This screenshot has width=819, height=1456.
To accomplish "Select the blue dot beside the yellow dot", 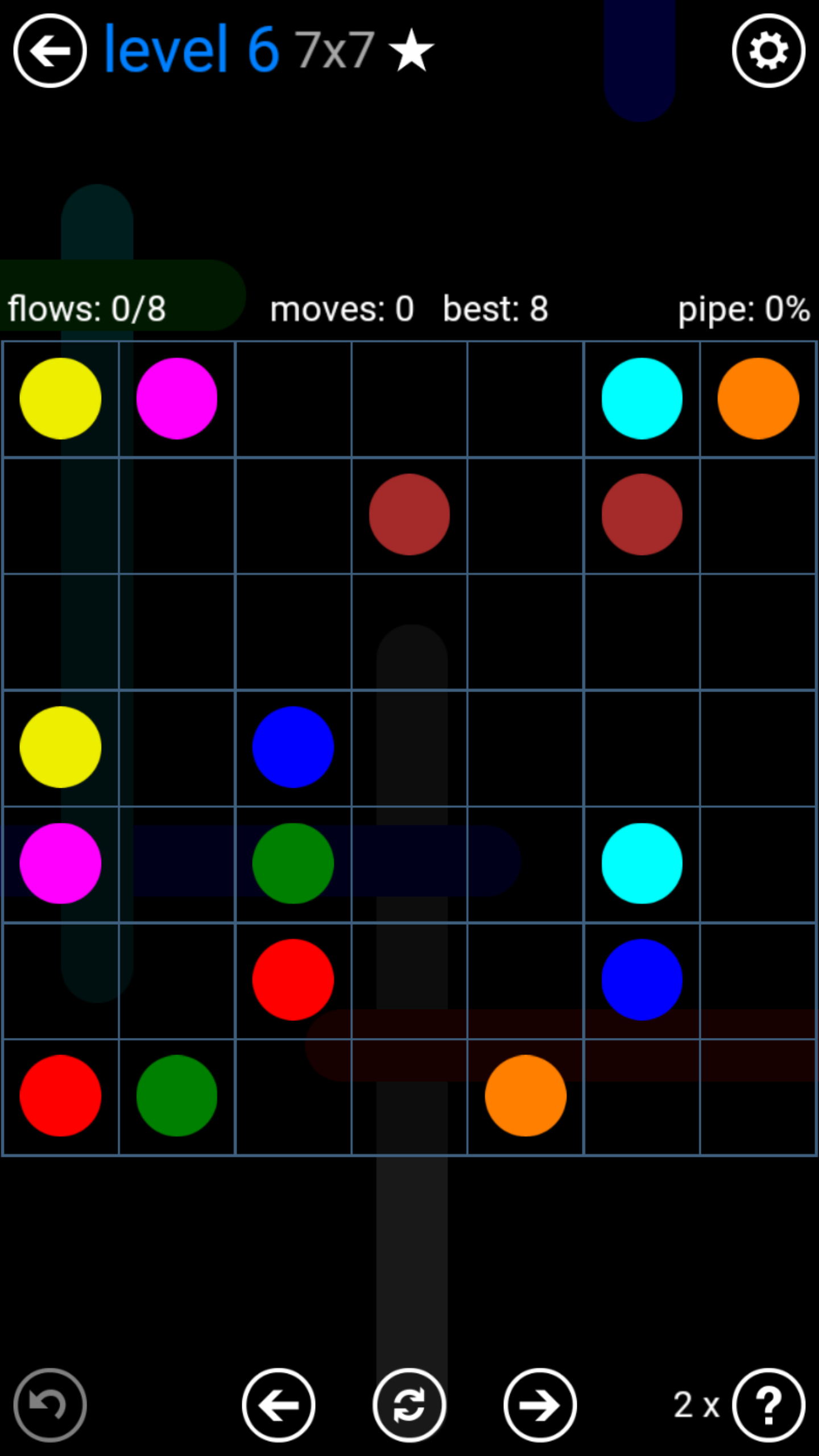I will click(293, 747).
